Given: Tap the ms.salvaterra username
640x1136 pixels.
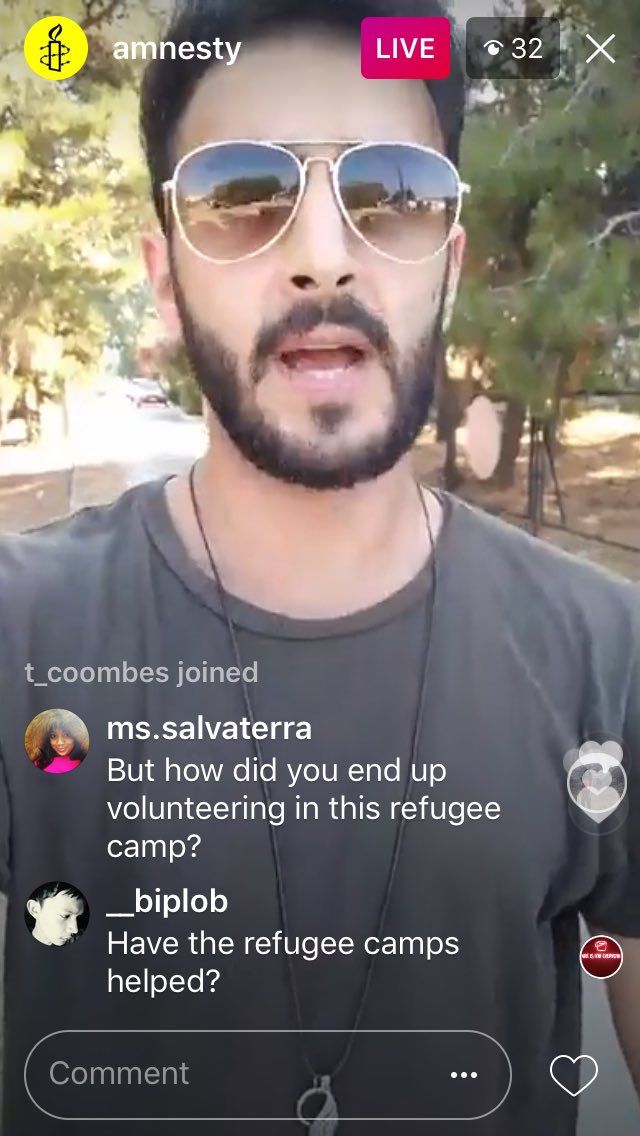Looking at the screenshot, I should coord(209,728).
